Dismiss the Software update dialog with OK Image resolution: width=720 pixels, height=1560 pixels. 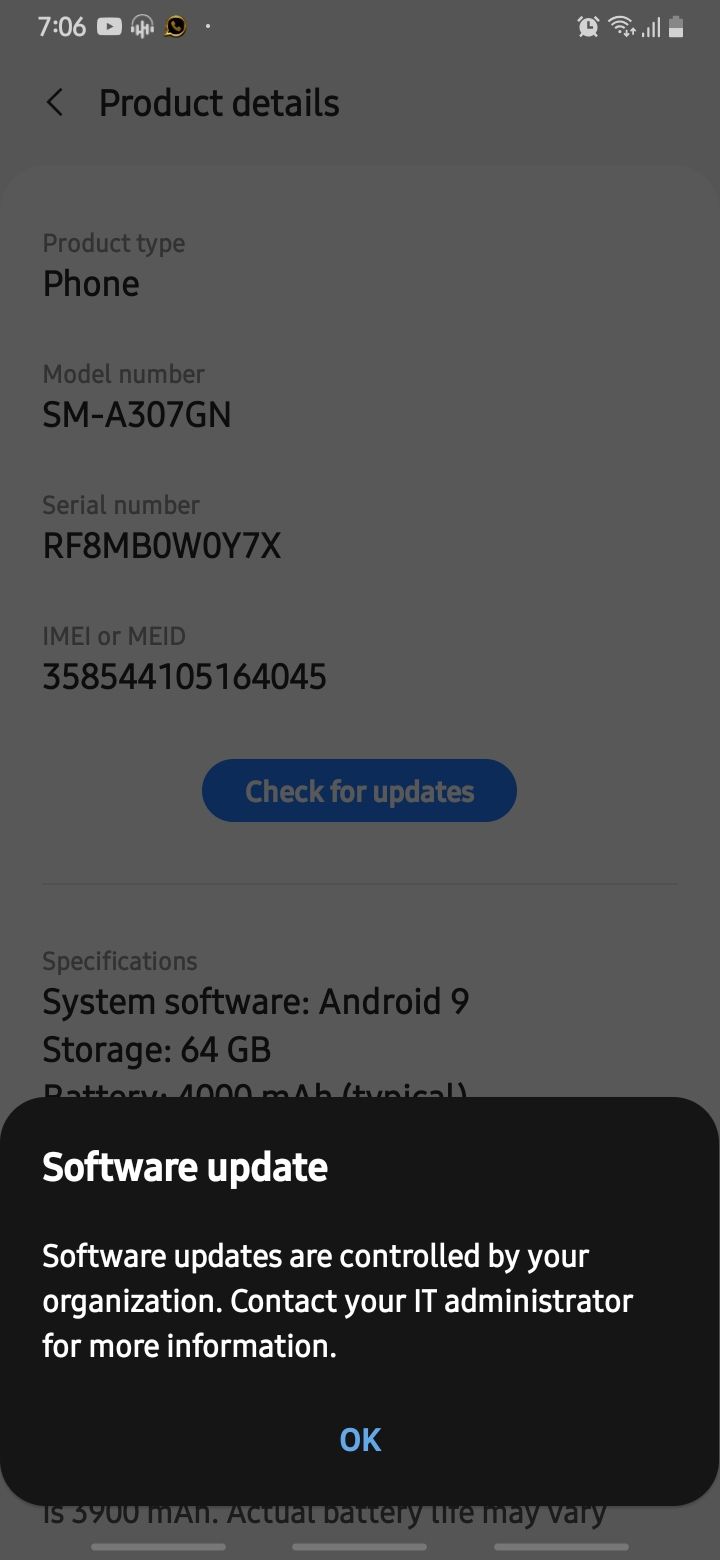coord(360,1439)
